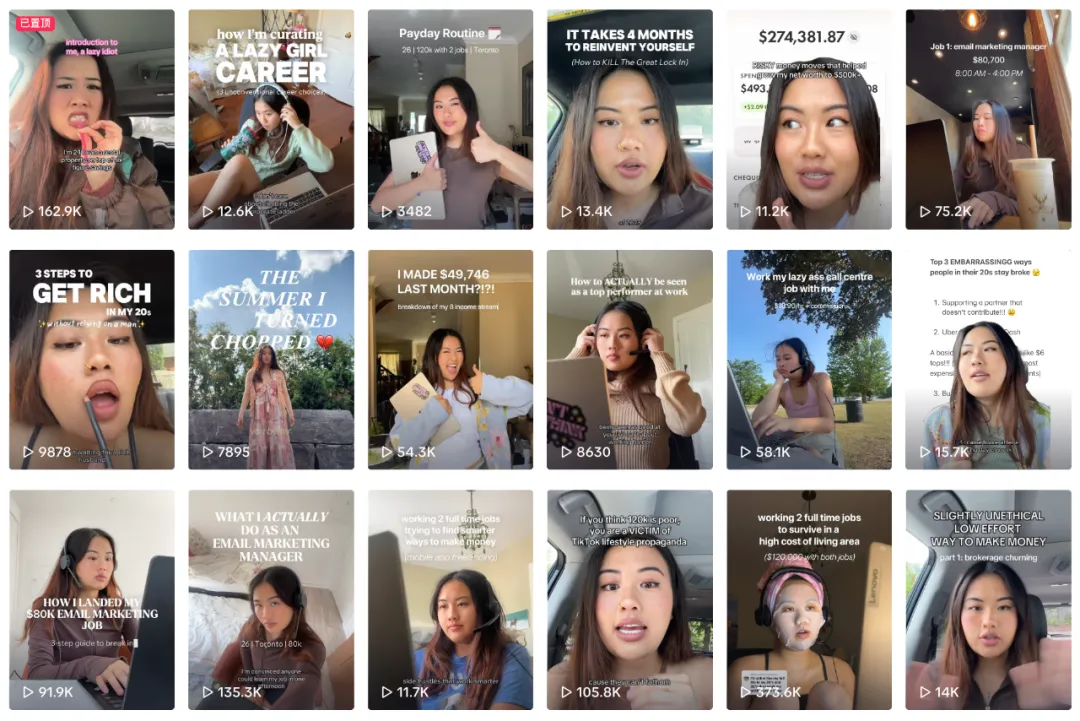Open the lazy call centre job video

pos(809,360)
